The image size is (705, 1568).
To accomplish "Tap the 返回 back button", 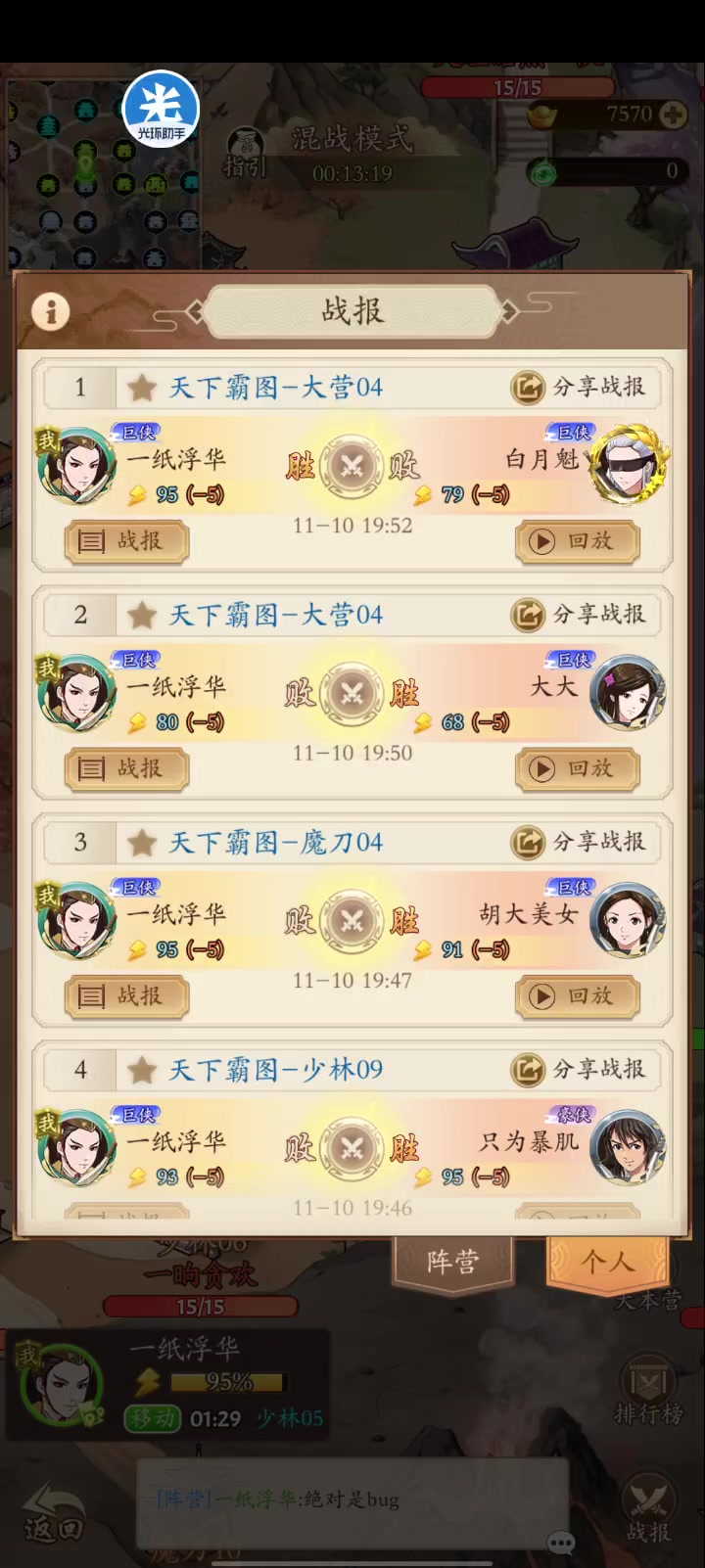I will click(x=51, y=1512).
